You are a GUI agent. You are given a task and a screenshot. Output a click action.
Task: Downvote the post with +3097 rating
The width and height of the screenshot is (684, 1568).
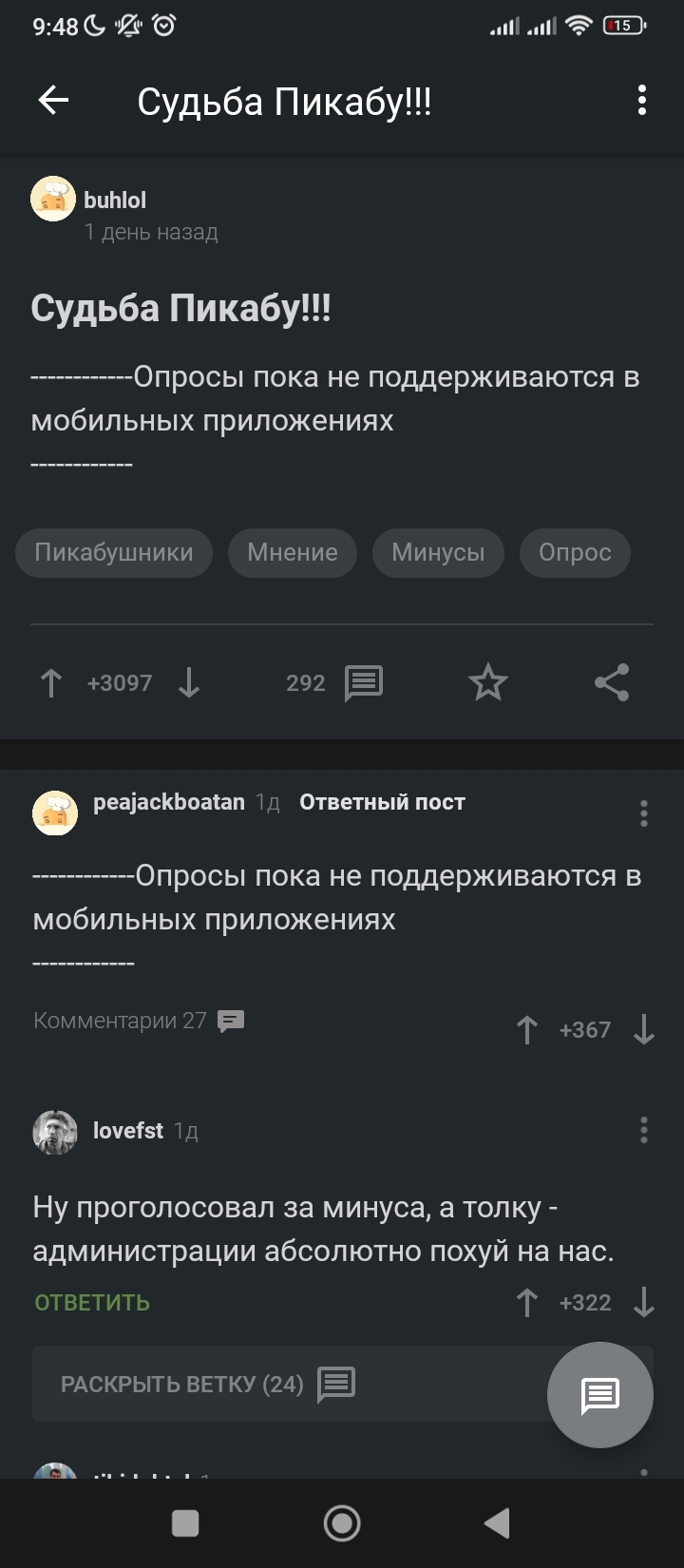(x=189, y=683)
